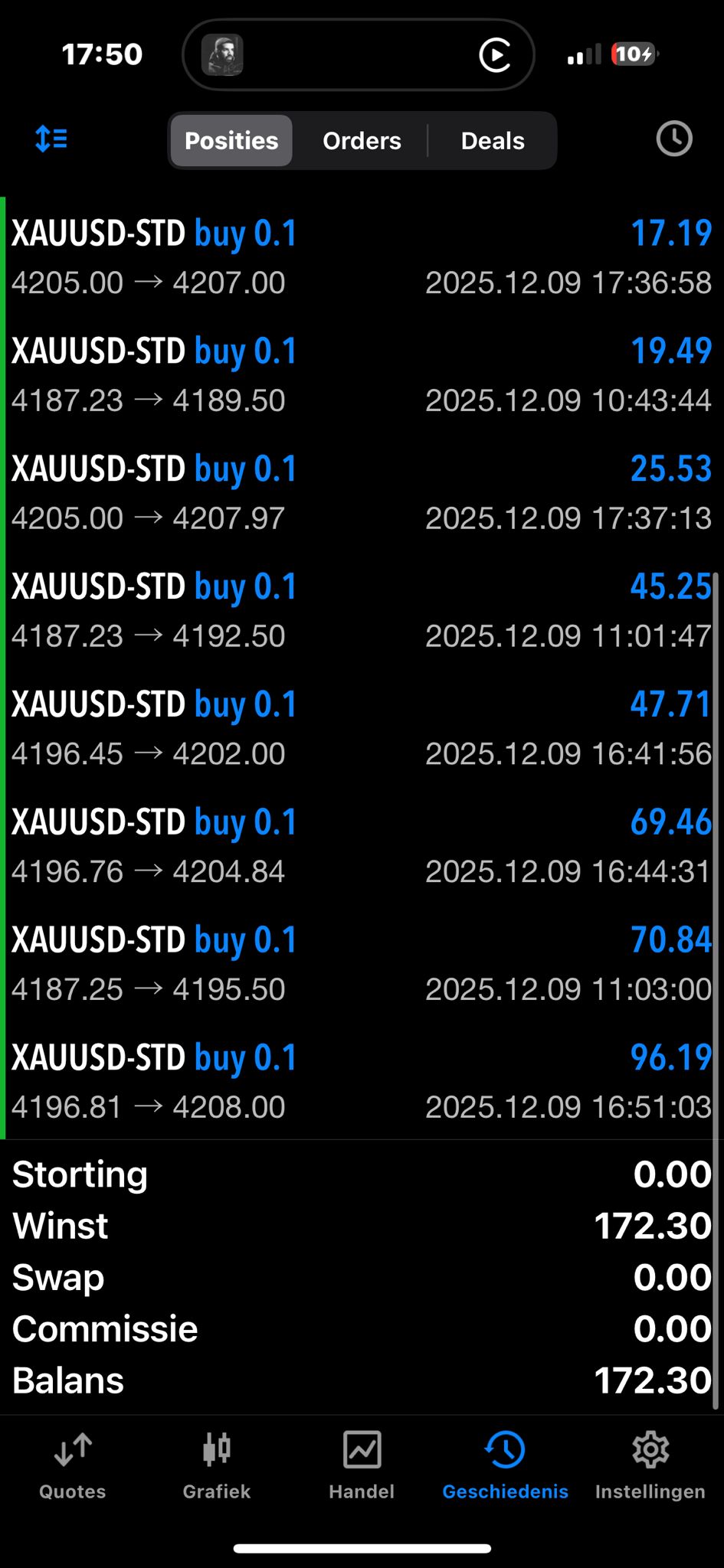Tap the sort order icon top left
This screenshot has height=1568, width=724.
click(51, 139)
